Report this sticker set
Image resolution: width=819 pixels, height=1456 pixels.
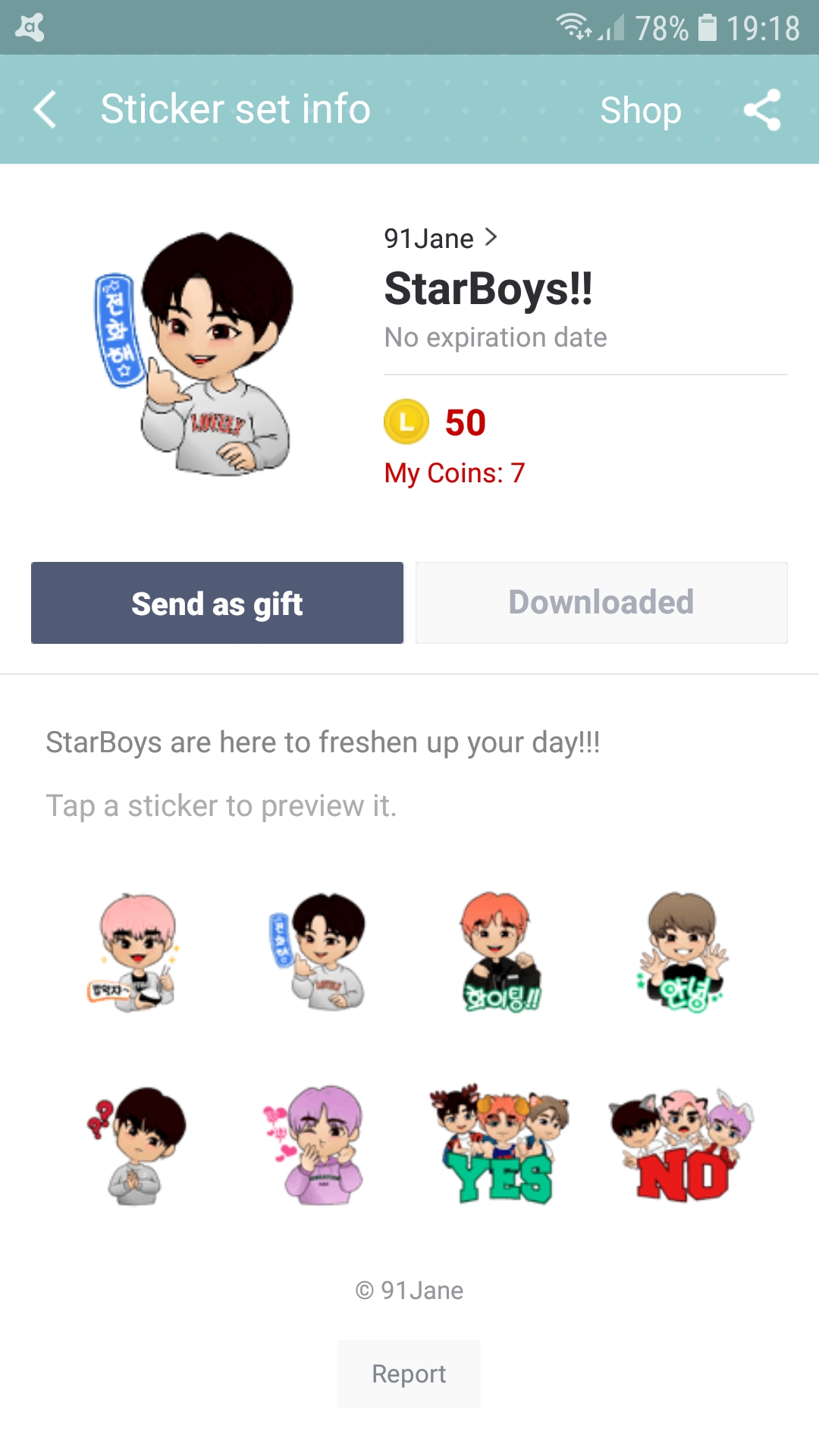pyautogui.click(x=409, y=1374)
